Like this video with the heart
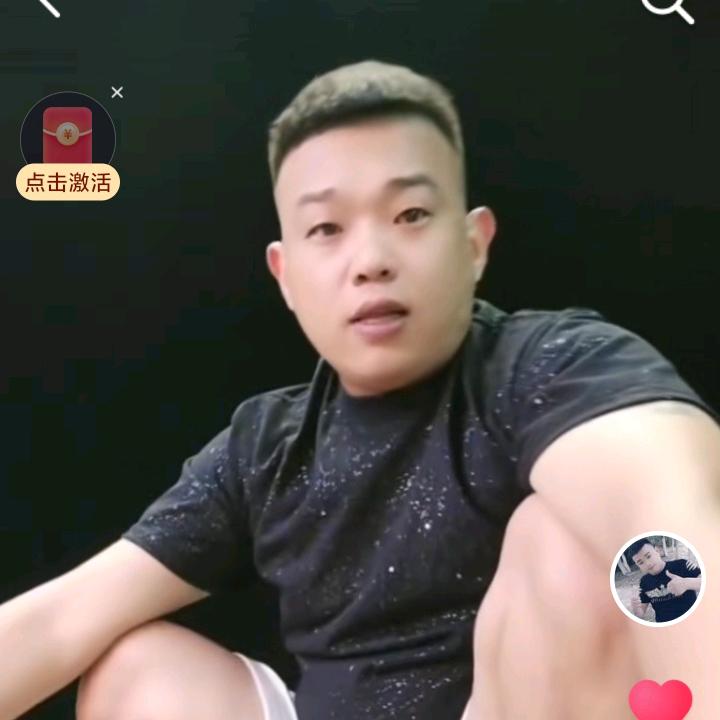This screenshot has height=720, width=720. pyautogui.click(x=660, y=700)
